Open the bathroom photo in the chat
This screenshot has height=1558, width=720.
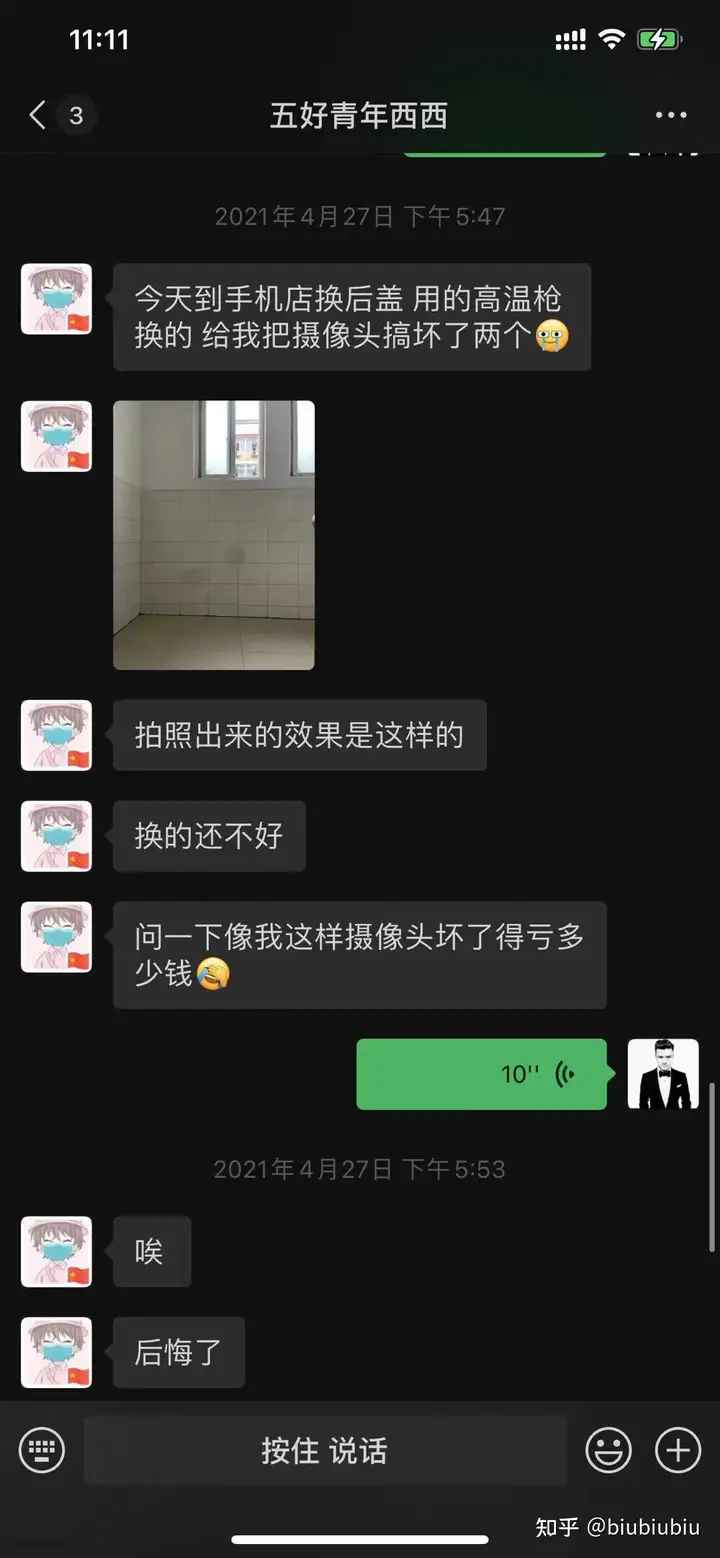coord(214,535)
